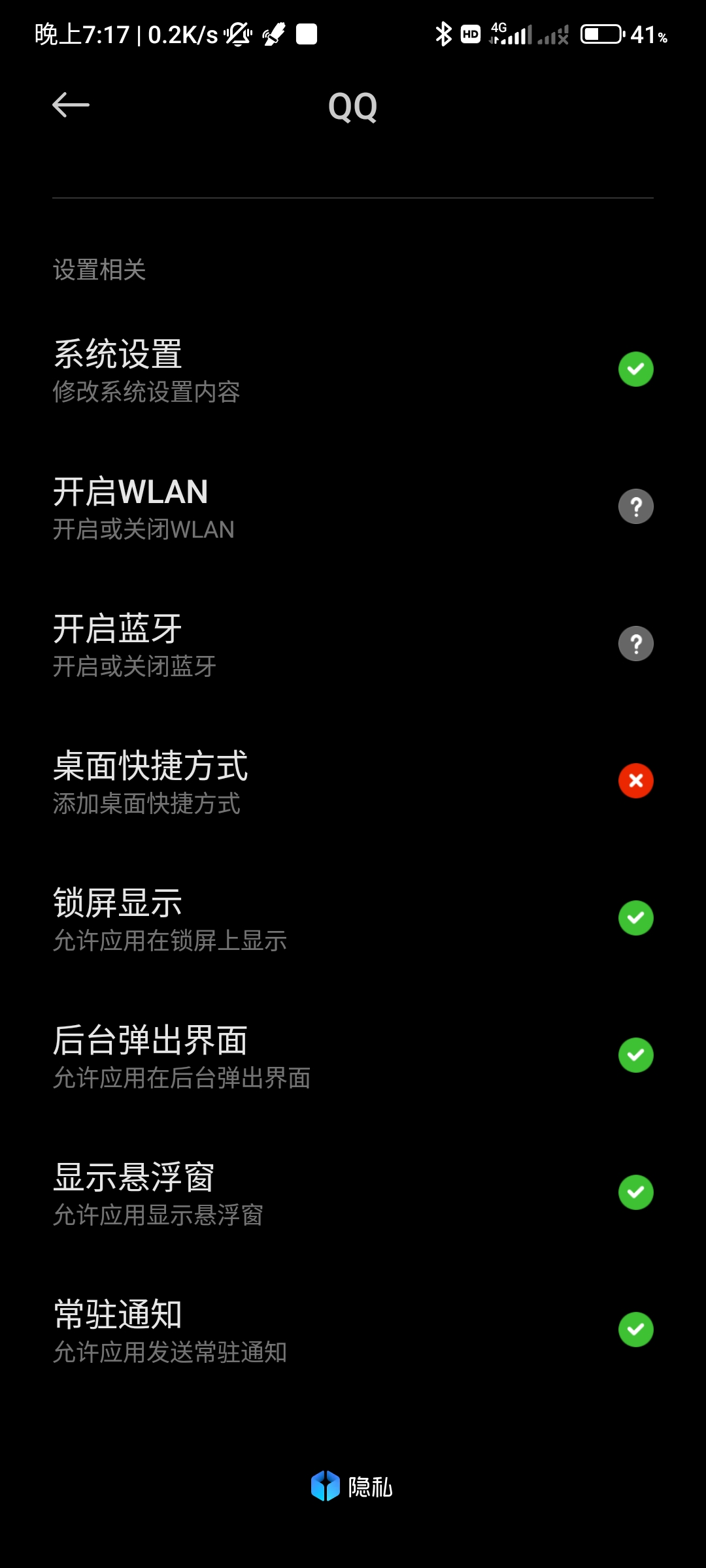Open the 开启WLAN permission row
706x1568 pixels.
[x=353, y=507]
